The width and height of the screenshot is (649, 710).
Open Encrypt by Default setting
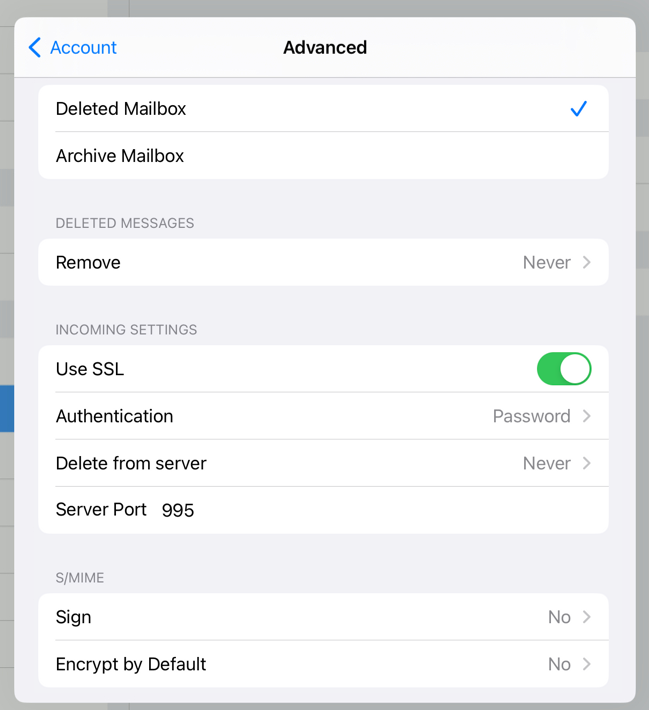pyautogui.click(x=322, y=664)
